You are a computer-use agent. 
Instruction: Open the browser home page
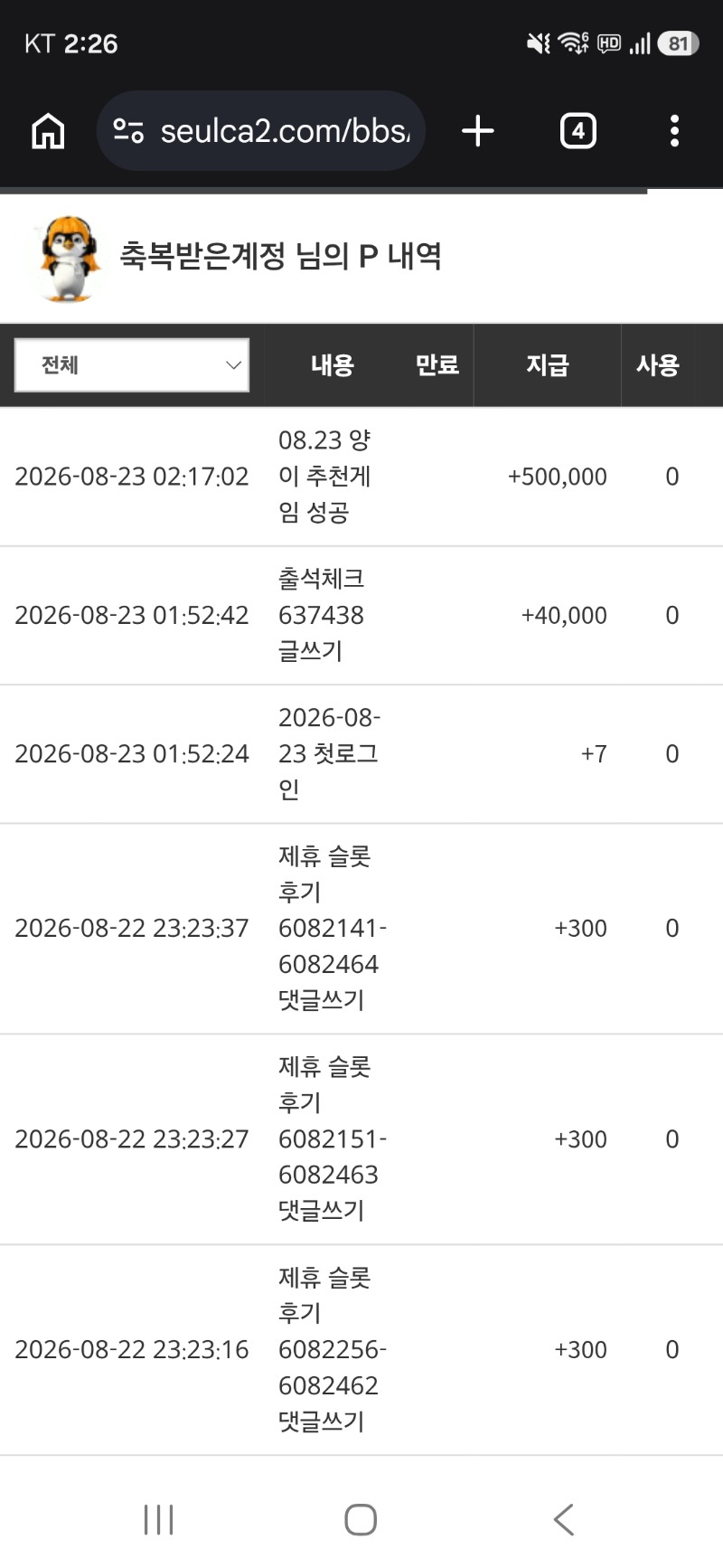click(48, 131)
